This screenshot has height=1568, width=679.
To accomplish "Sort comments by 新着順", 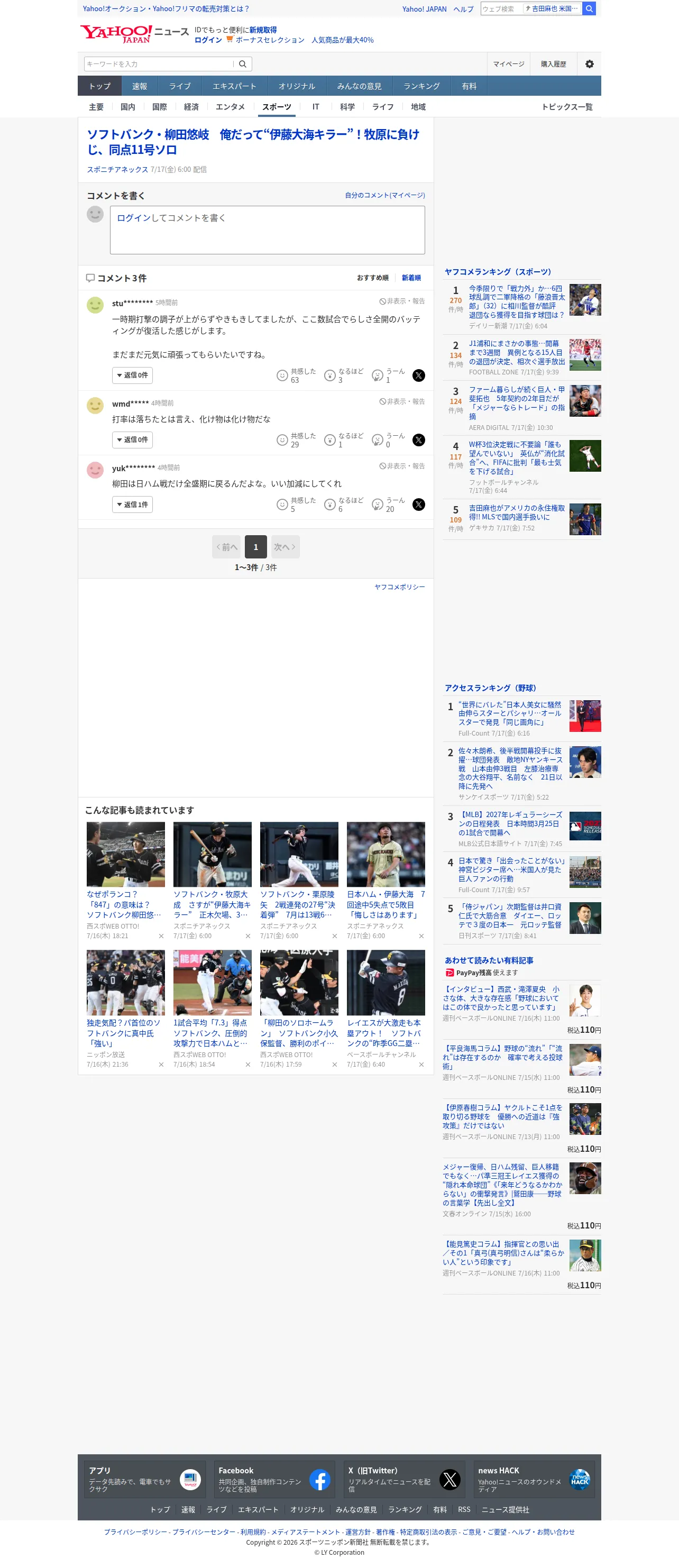I will (411, 278).
